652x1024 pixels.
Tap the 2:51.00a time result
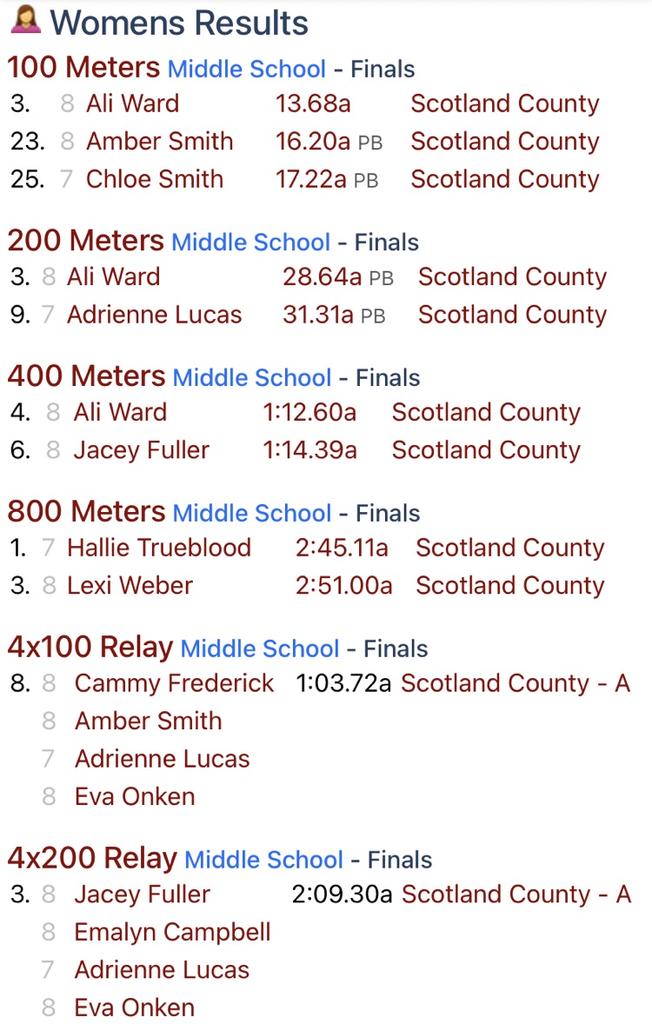343,586
